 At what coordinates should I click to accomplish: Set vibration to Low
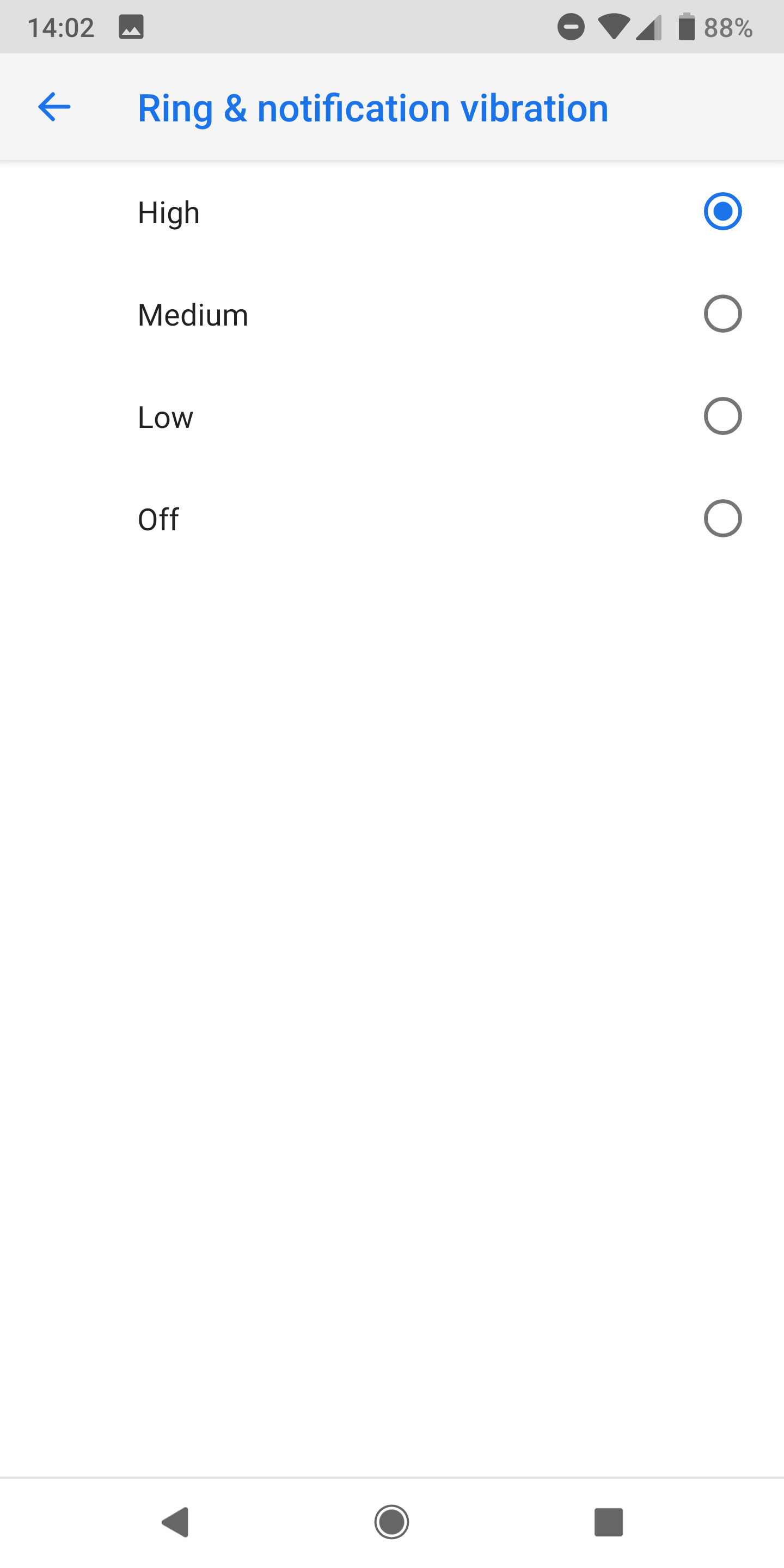(x=722, y=416)
